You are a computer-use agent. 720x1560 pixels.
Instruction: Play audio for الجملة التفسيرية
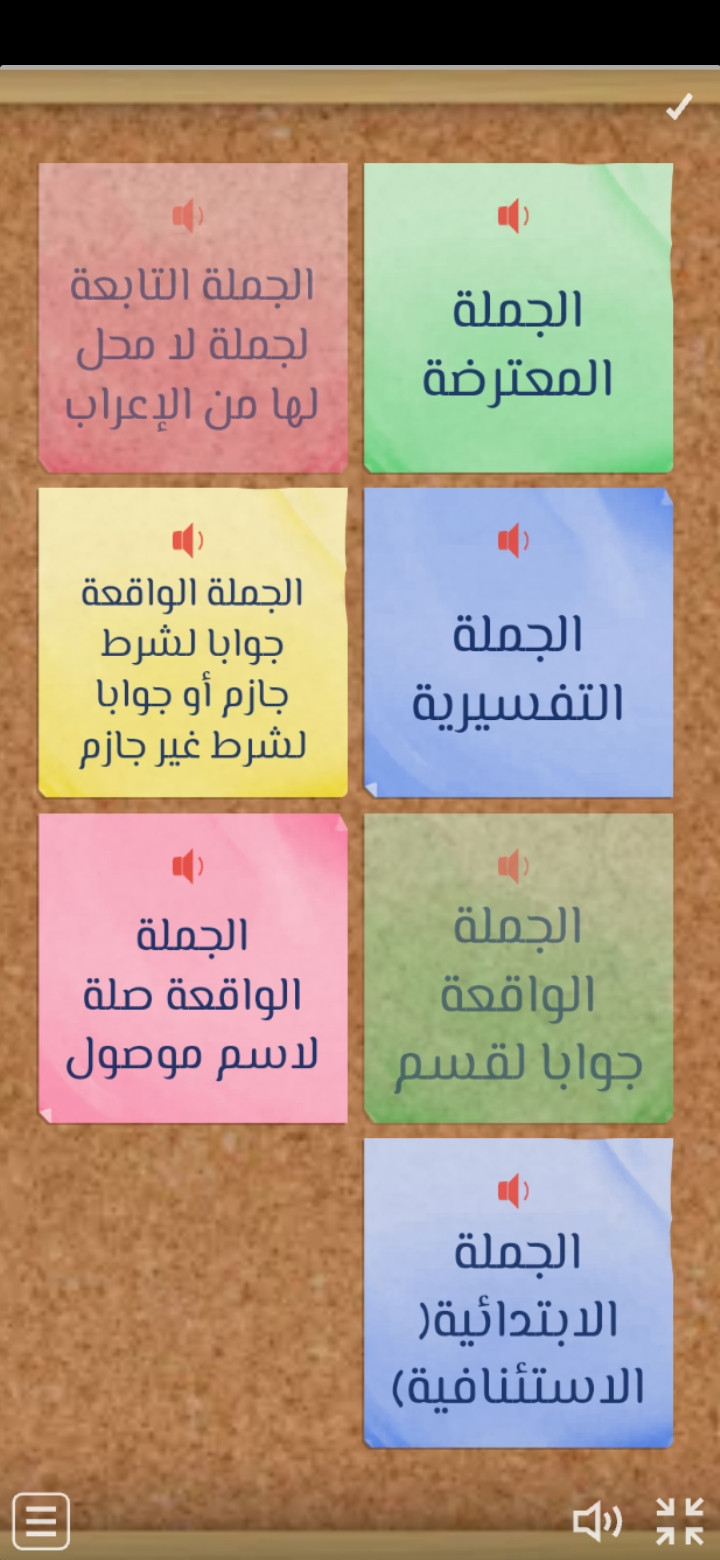(513, 541)
